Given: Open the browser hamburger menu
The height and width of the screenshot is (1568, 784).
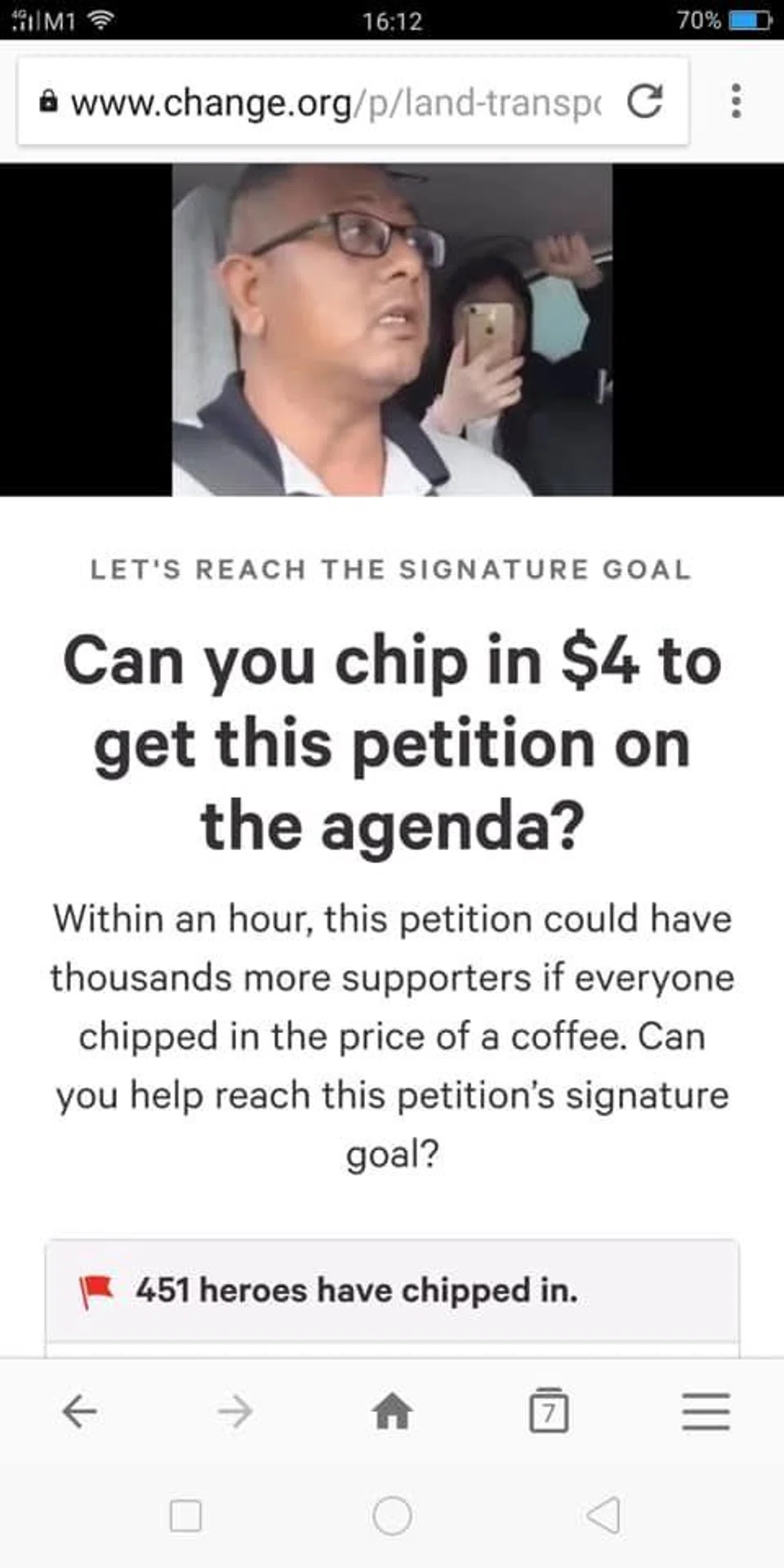Looking at the screenshot, I should pos(706,1411).
